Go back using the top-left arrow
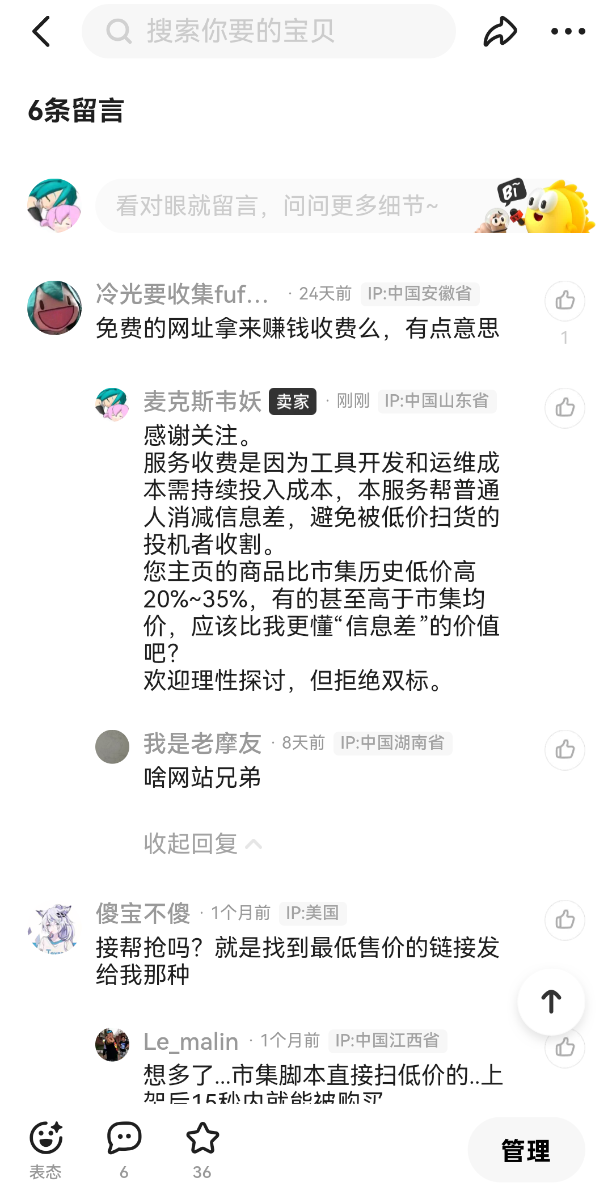This screenshot has height=1199, width=612. click(x=41, y=32)
